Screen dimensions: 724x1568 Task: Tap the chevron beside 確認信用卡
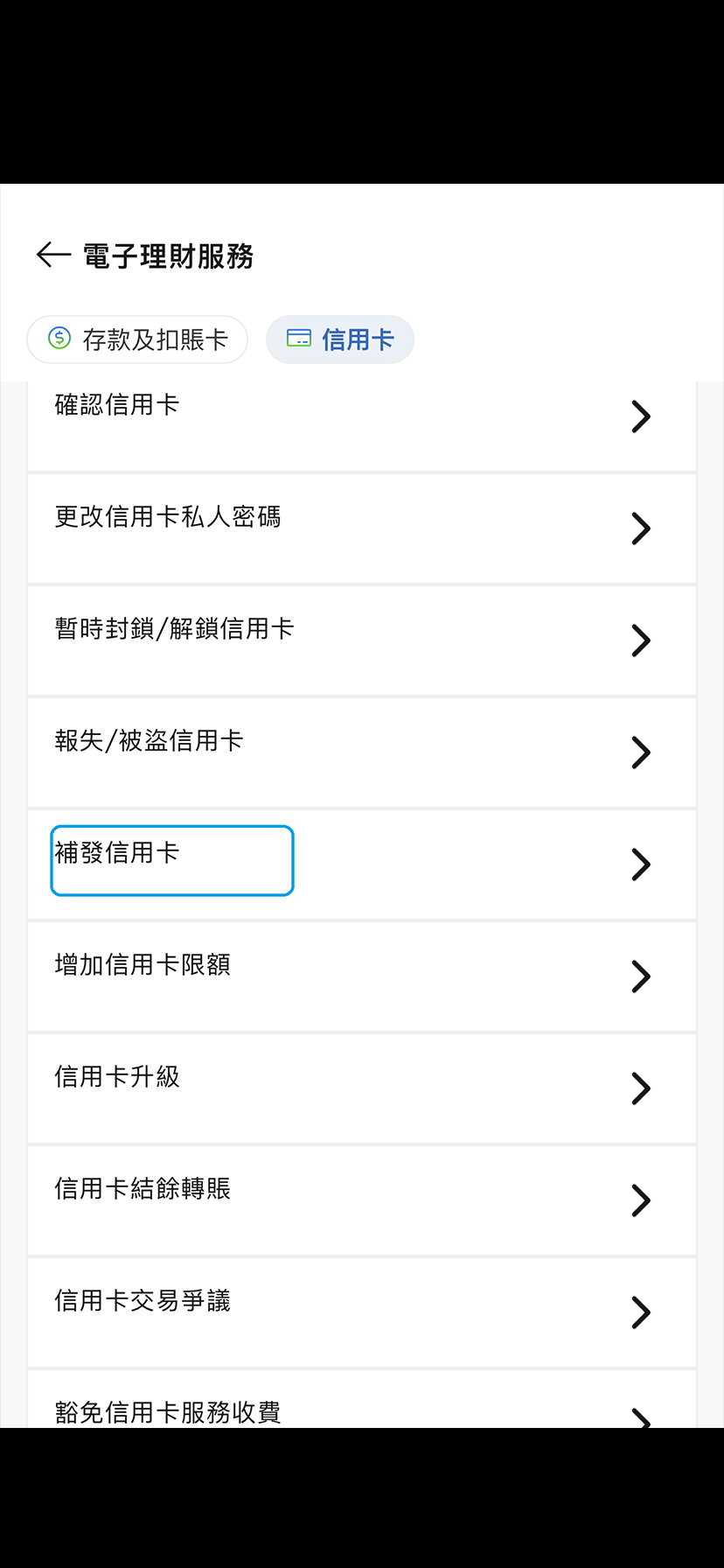pos(639,416)
